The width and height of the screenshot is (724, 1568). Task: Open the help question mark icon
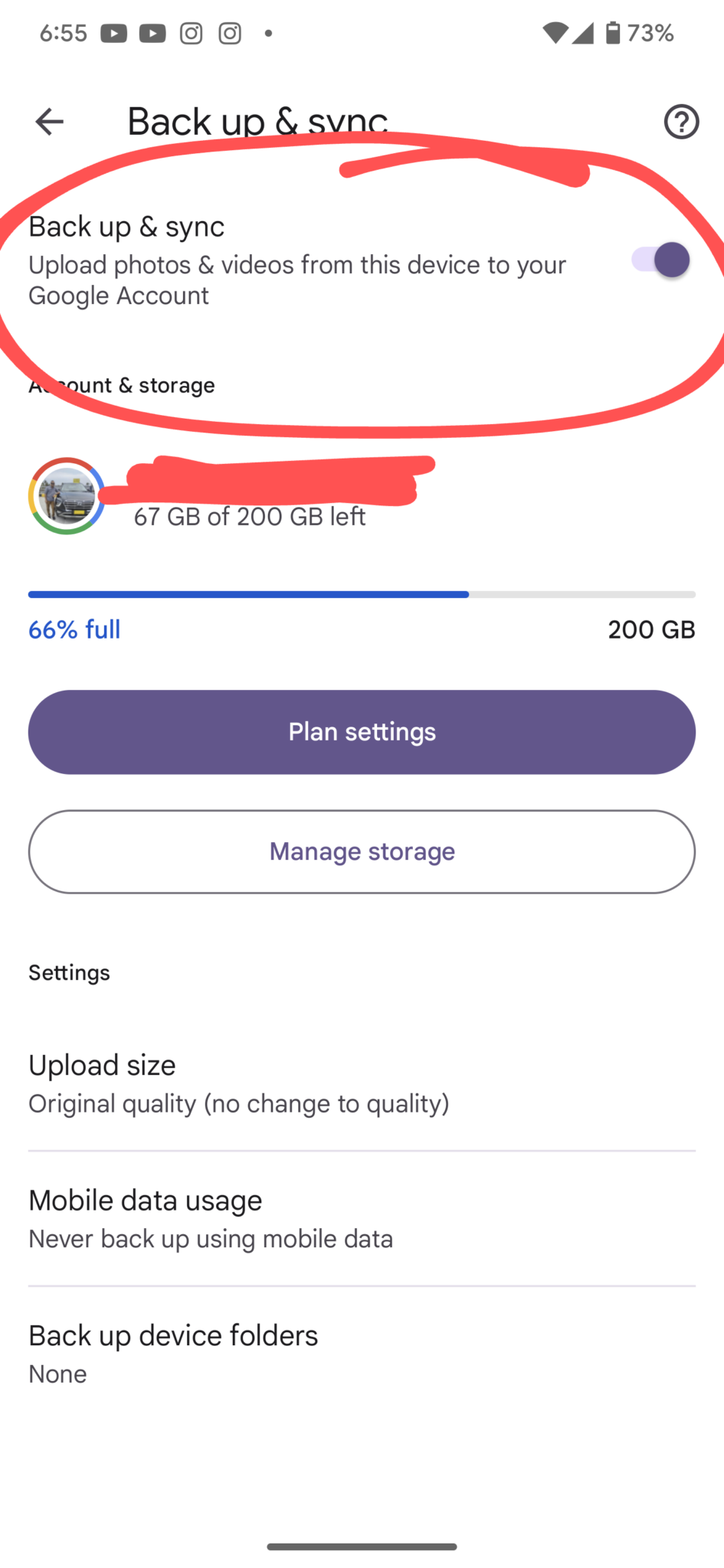pyautogui.click(x=681, y=122)
